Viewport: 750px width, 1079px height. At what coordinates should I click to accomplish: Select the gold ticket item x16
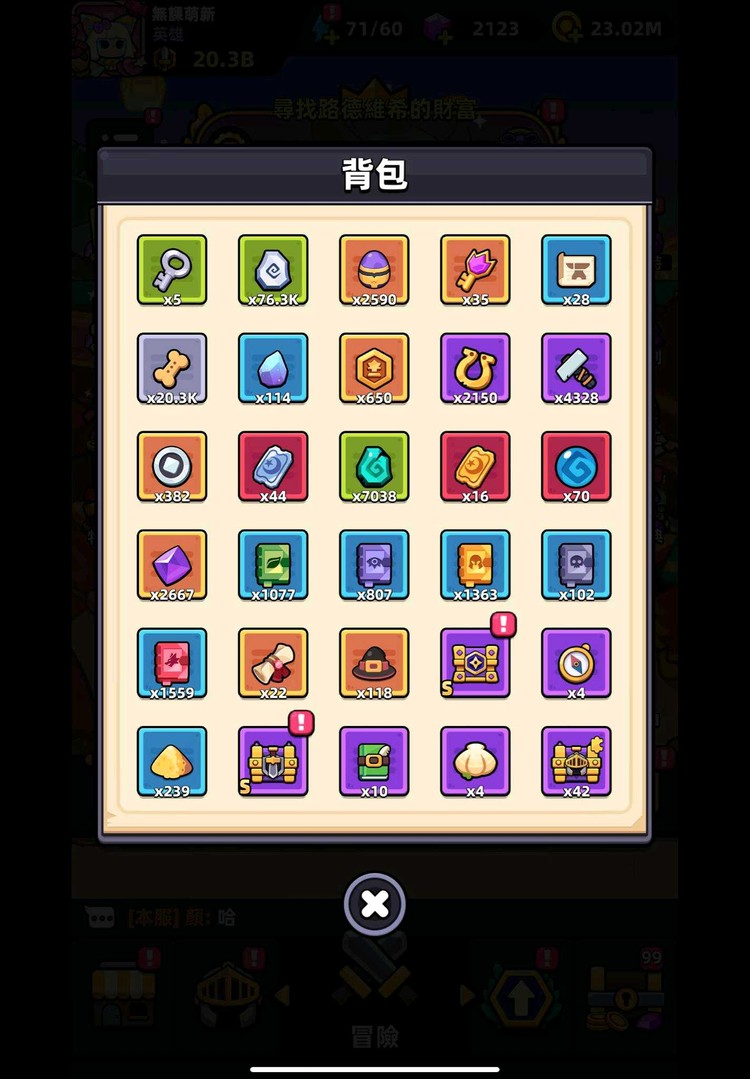(x=475, y=465)
